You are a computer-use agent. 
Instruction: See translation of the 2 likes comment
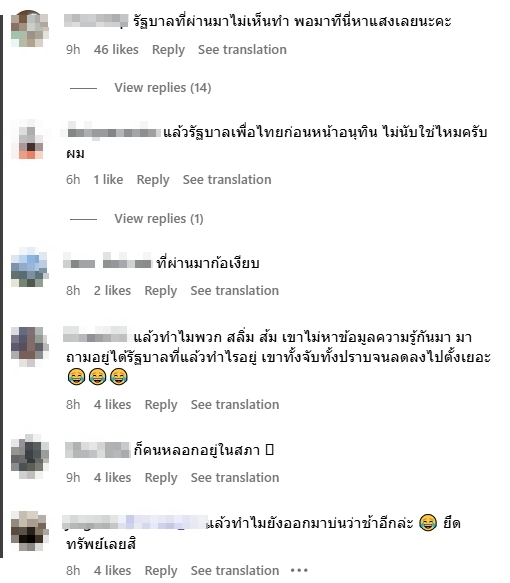click(x=235, y=291)
